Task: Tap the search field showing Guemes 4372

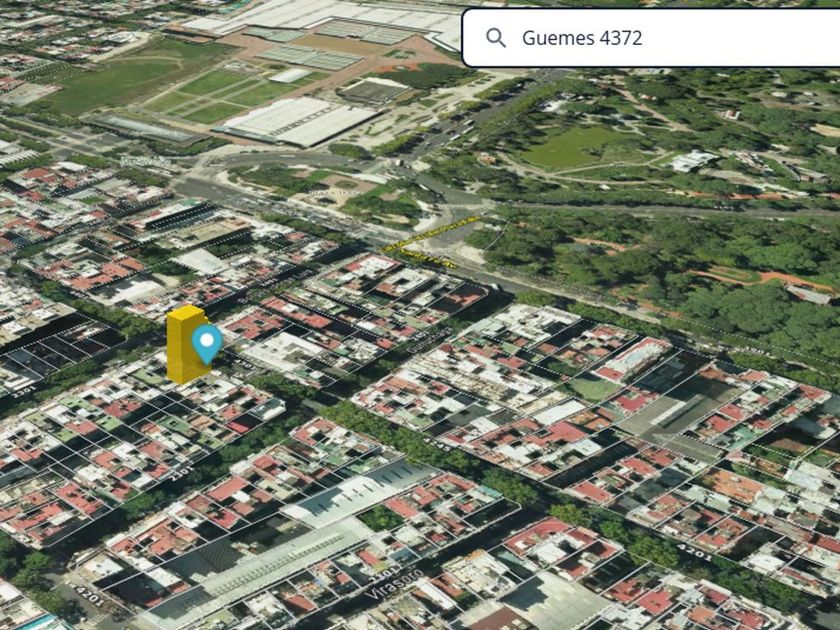Action: (651, 38)
